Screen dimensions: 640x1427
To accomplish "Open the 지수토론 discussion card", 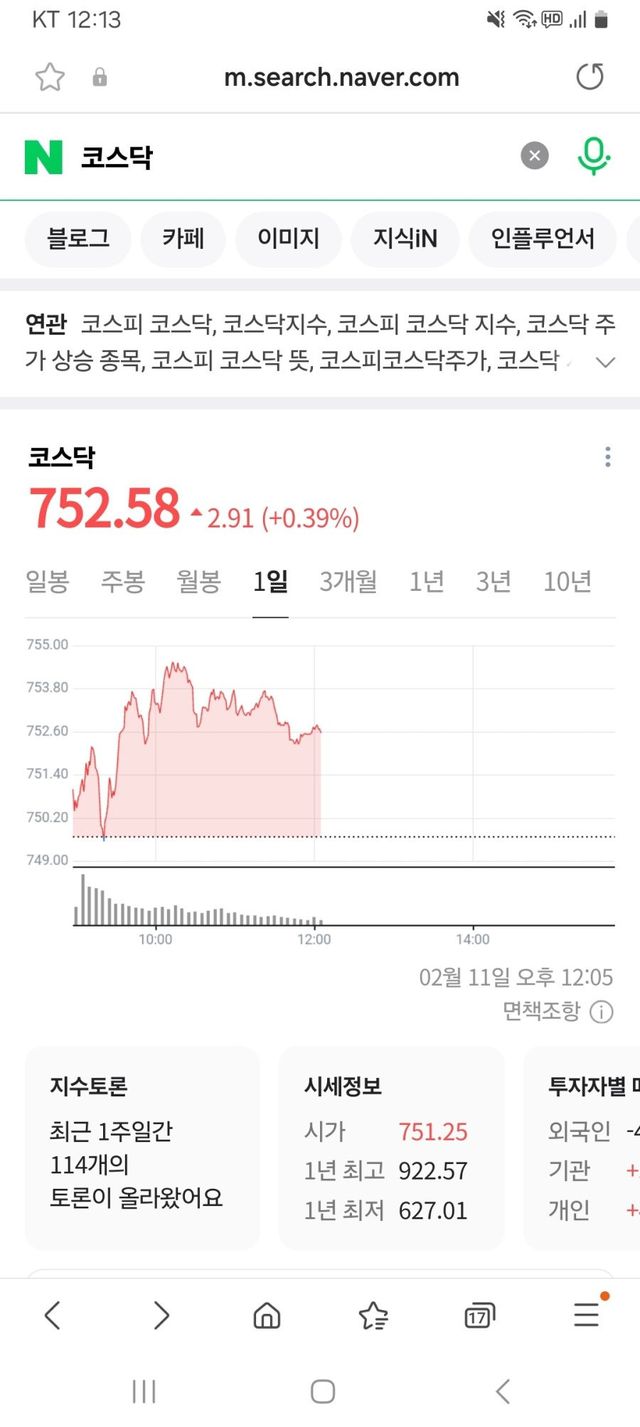I will (142, 1147).
